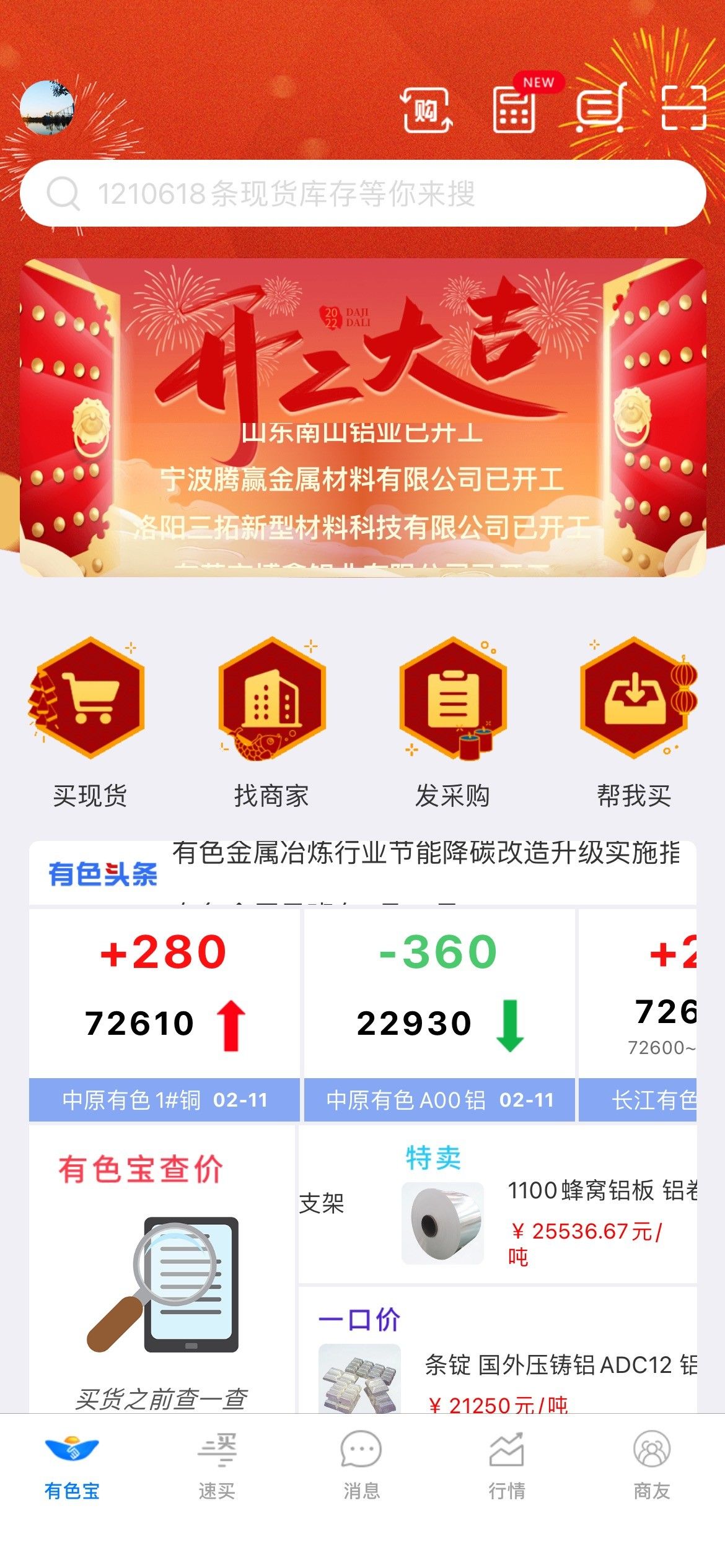Open the scan code icon
Screen dimensions: 725x1568
click(683, 109)
